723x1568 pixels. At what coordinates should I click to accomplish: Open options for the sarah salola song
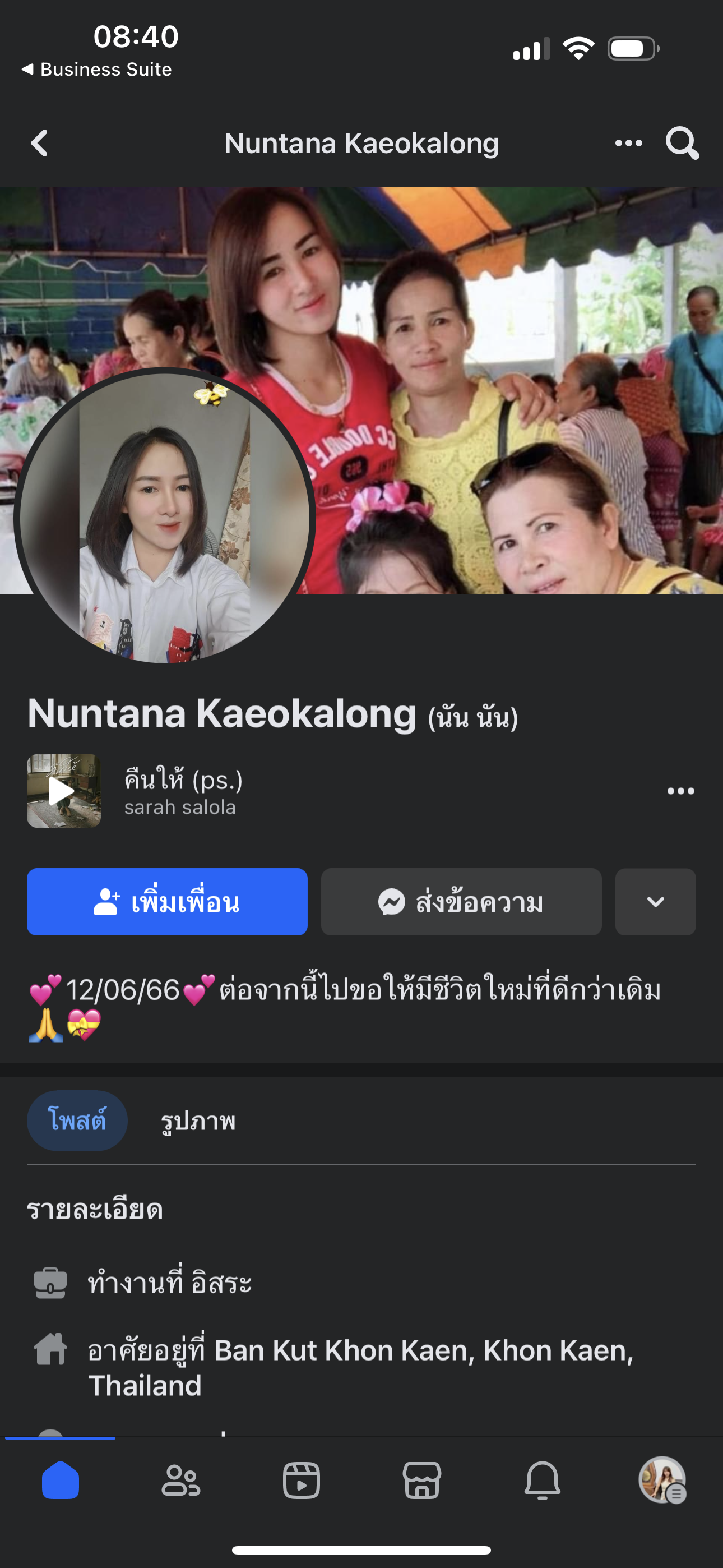coord(680,791)
